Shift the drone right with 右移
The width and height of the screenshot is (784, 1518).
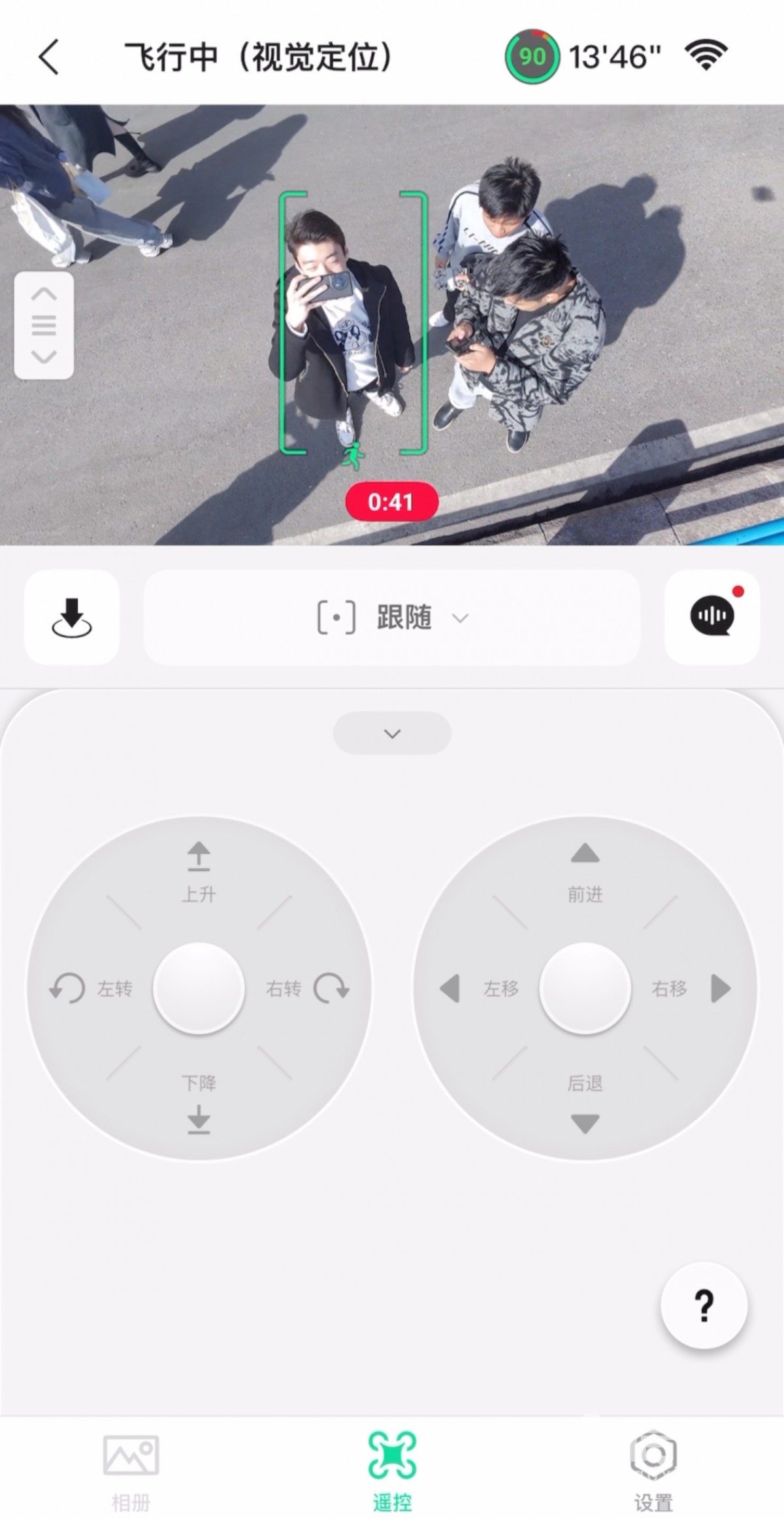(693, 988)
